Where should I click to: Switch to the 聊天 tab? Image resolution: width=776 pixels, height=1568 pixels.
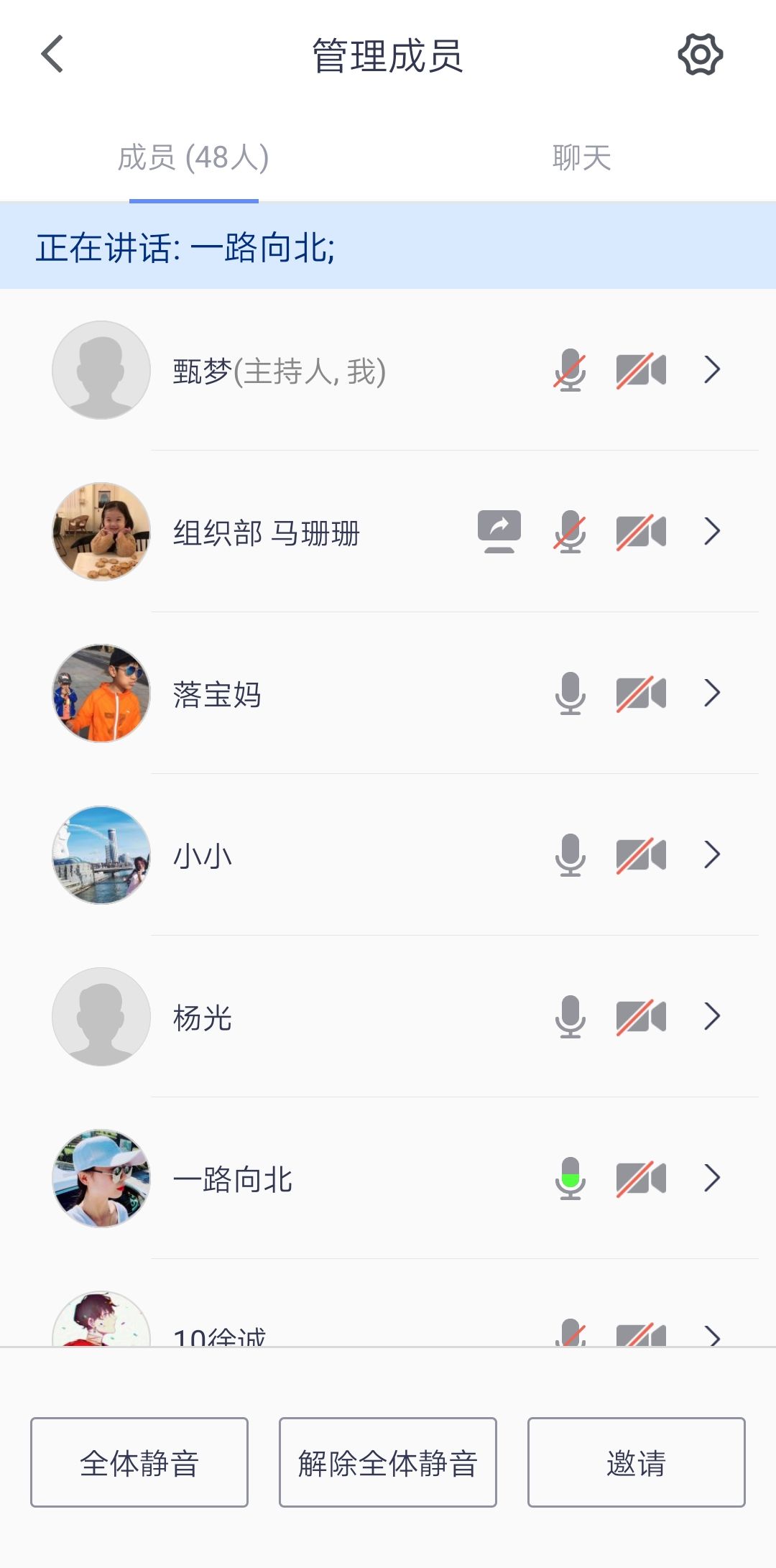point(581,158)
